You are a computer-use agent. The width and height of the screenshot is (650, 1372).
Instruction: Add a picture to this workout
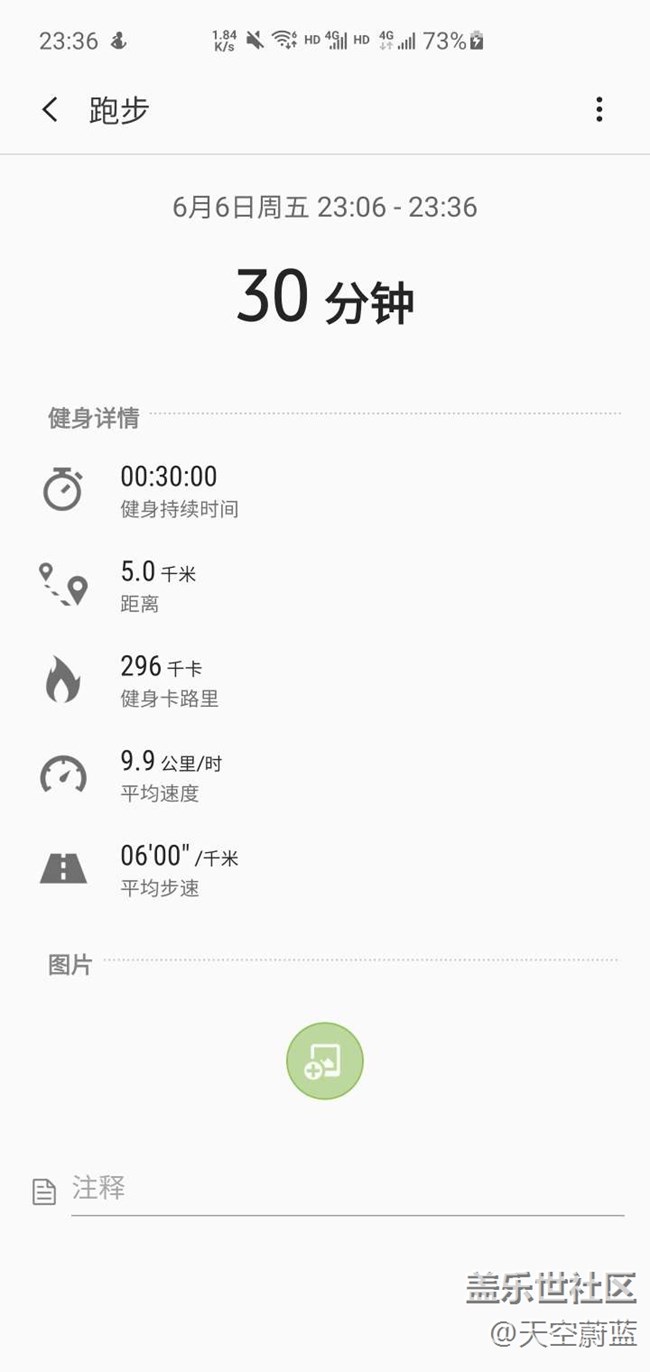point(324,1061)
